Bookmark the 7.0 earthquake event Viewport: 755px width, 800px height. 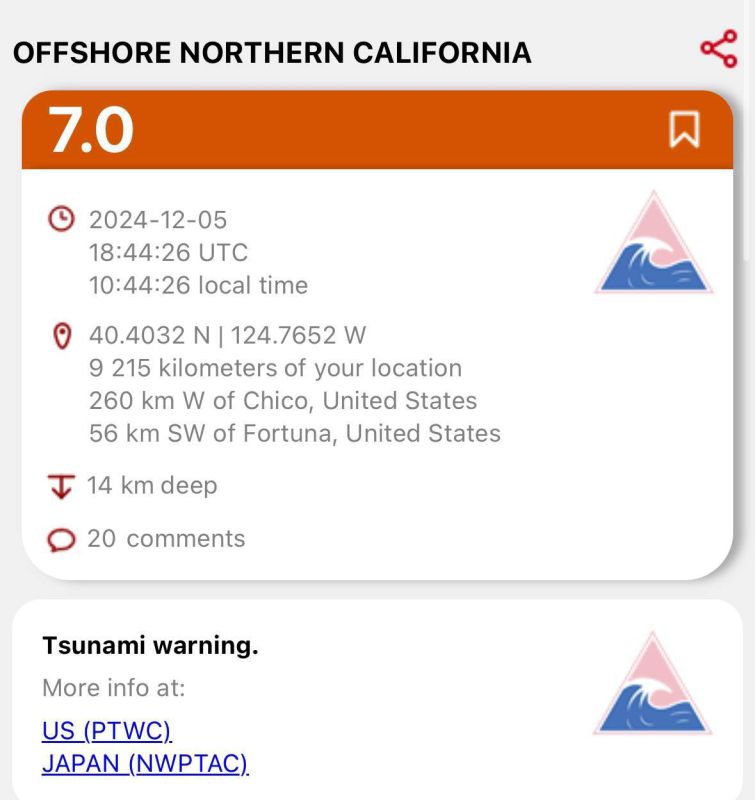pyautogui.click(x=684, y=130)
